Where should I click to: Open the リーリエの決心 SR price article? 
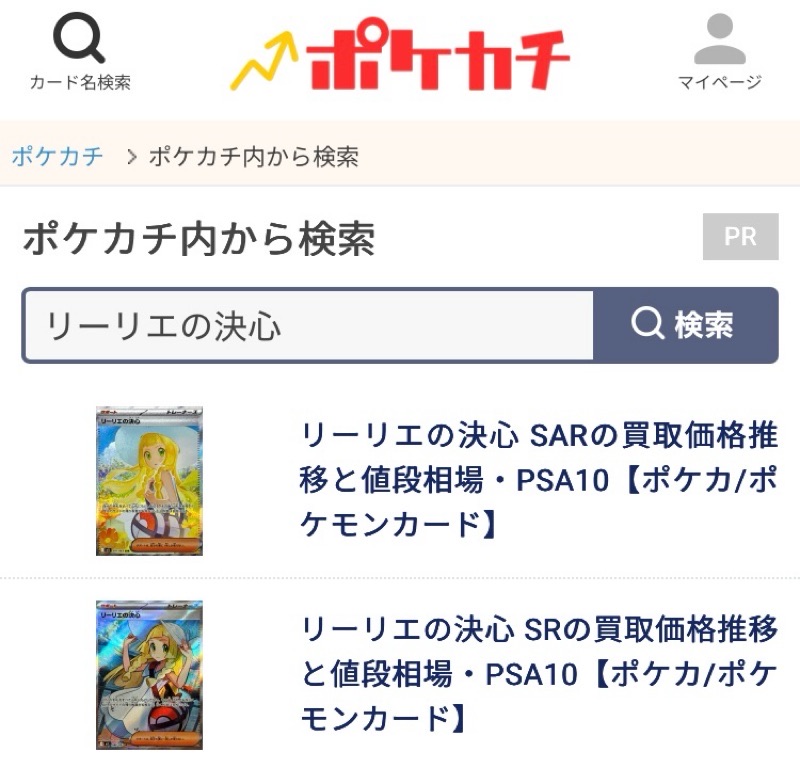[538, 674]
